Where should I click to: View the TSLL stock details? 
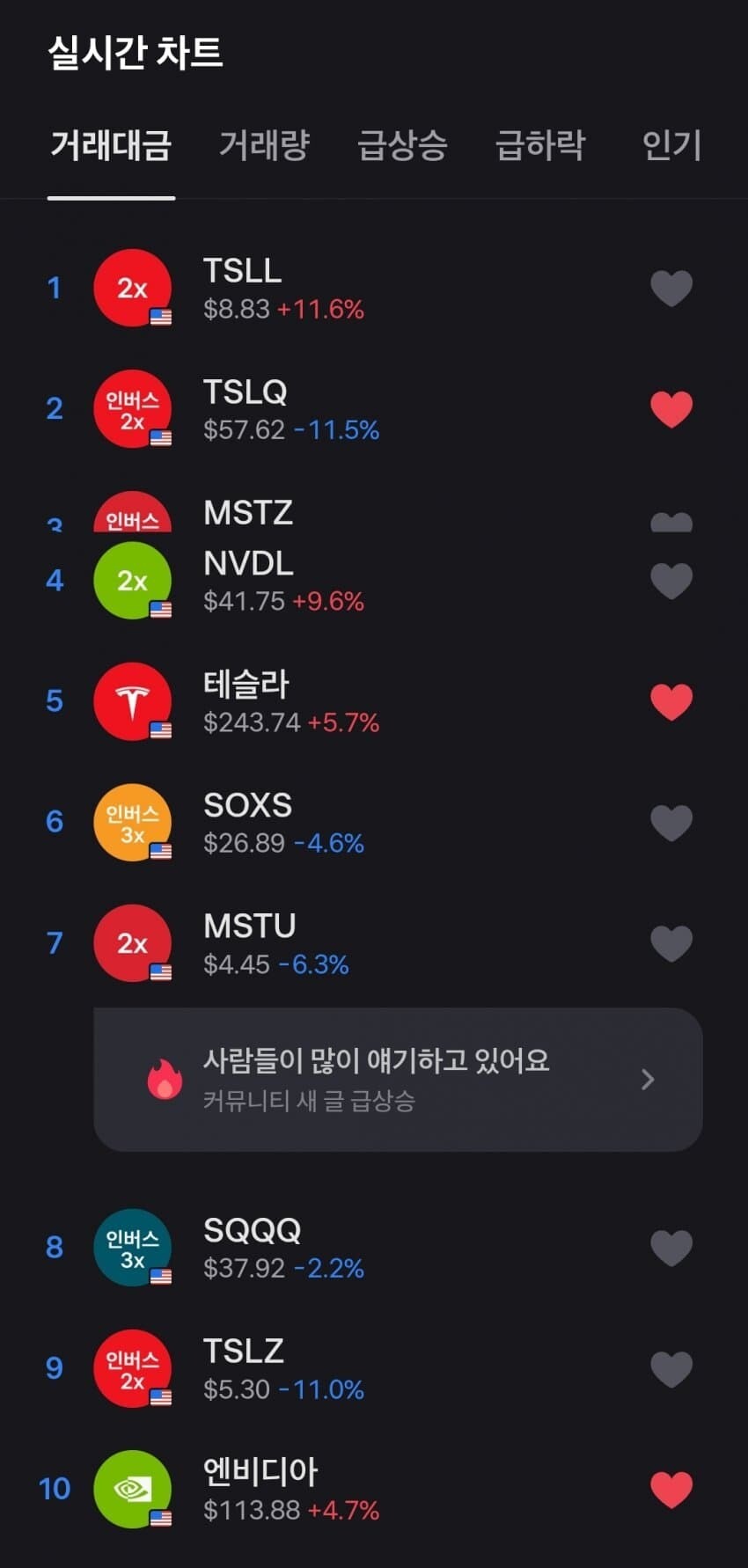point(352,289)
